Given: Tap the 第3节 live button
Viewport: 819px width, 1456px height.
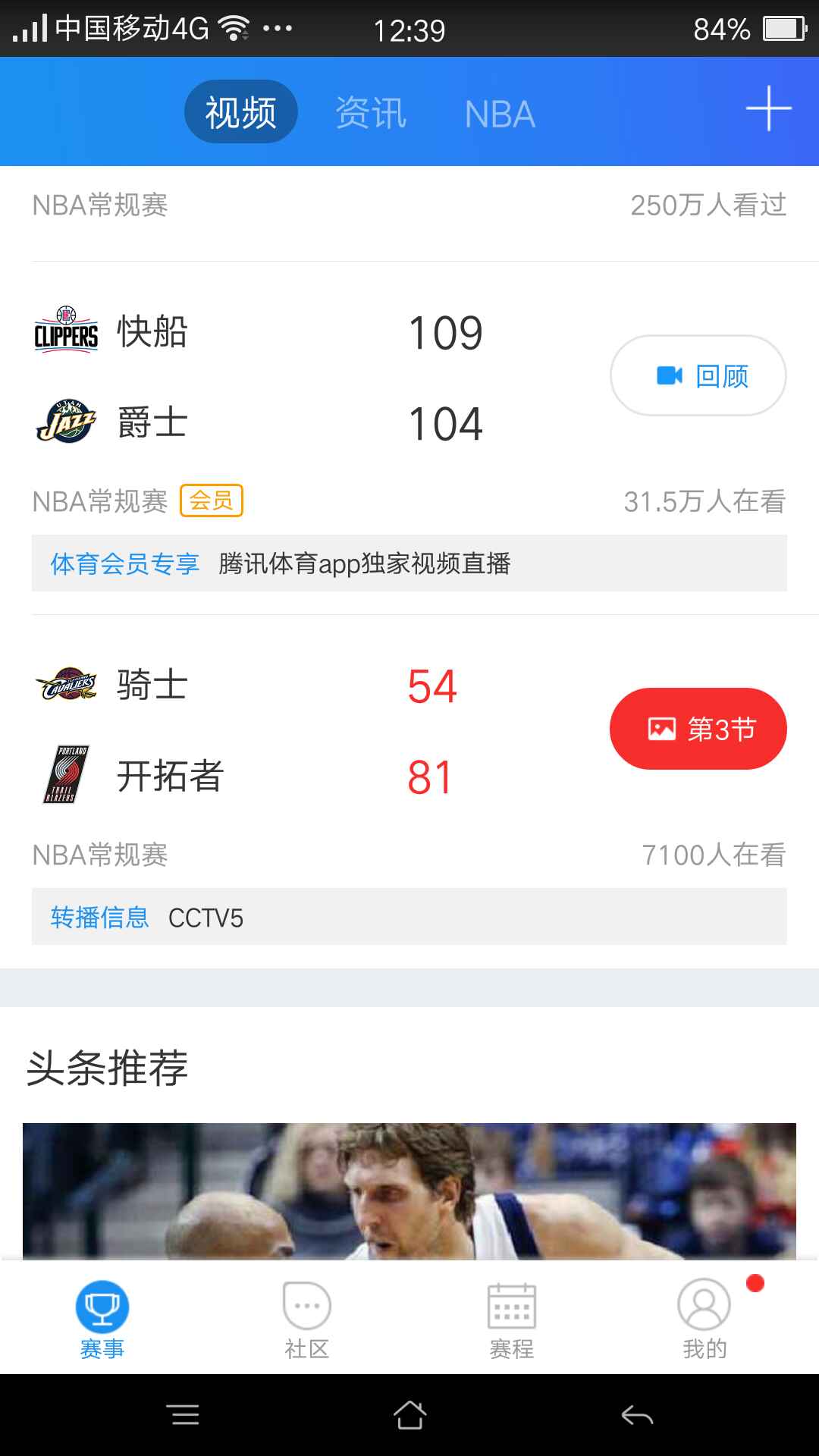Looking at the screenshot, I should click(x=698, y=729).
